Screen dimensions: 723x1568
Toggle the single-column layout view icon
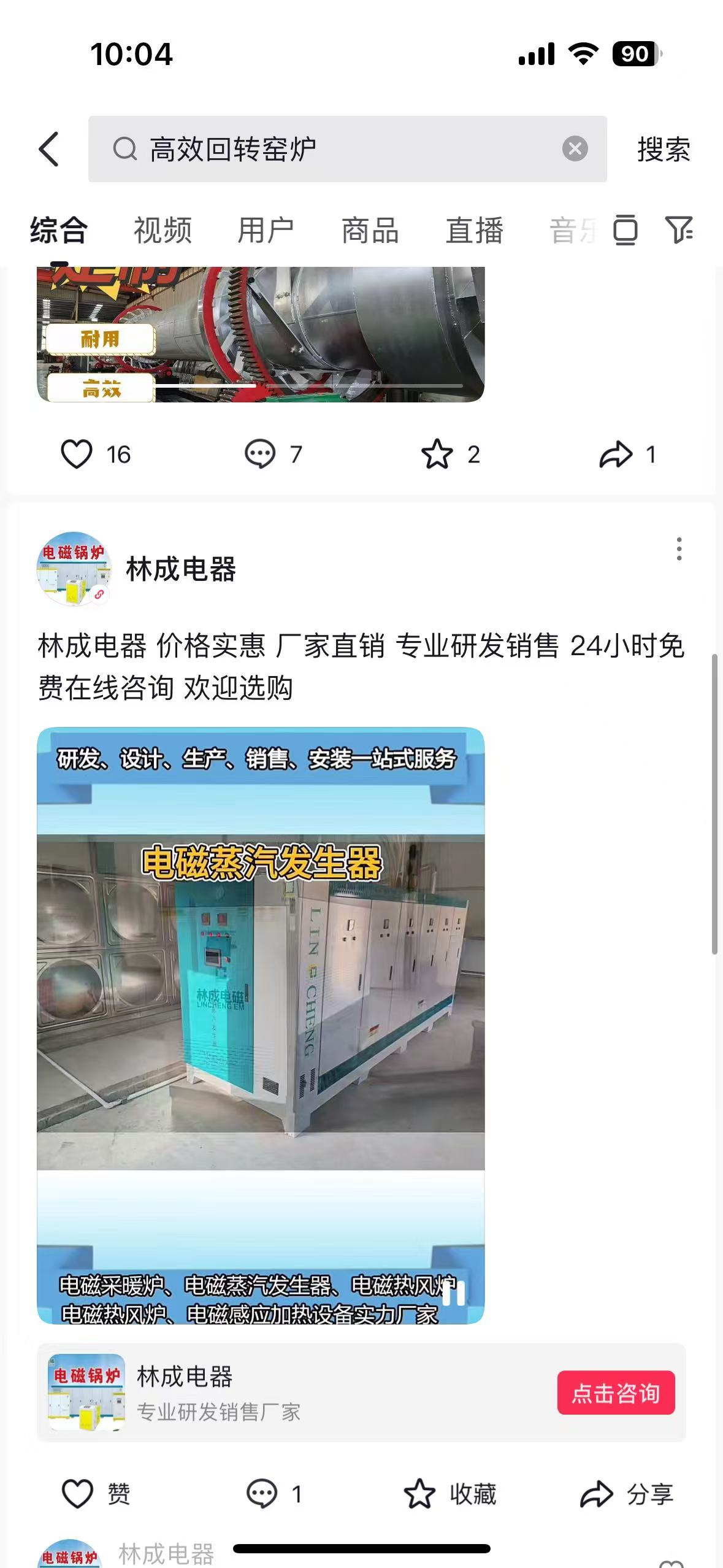pyautogui.click(x=625, y=230)
